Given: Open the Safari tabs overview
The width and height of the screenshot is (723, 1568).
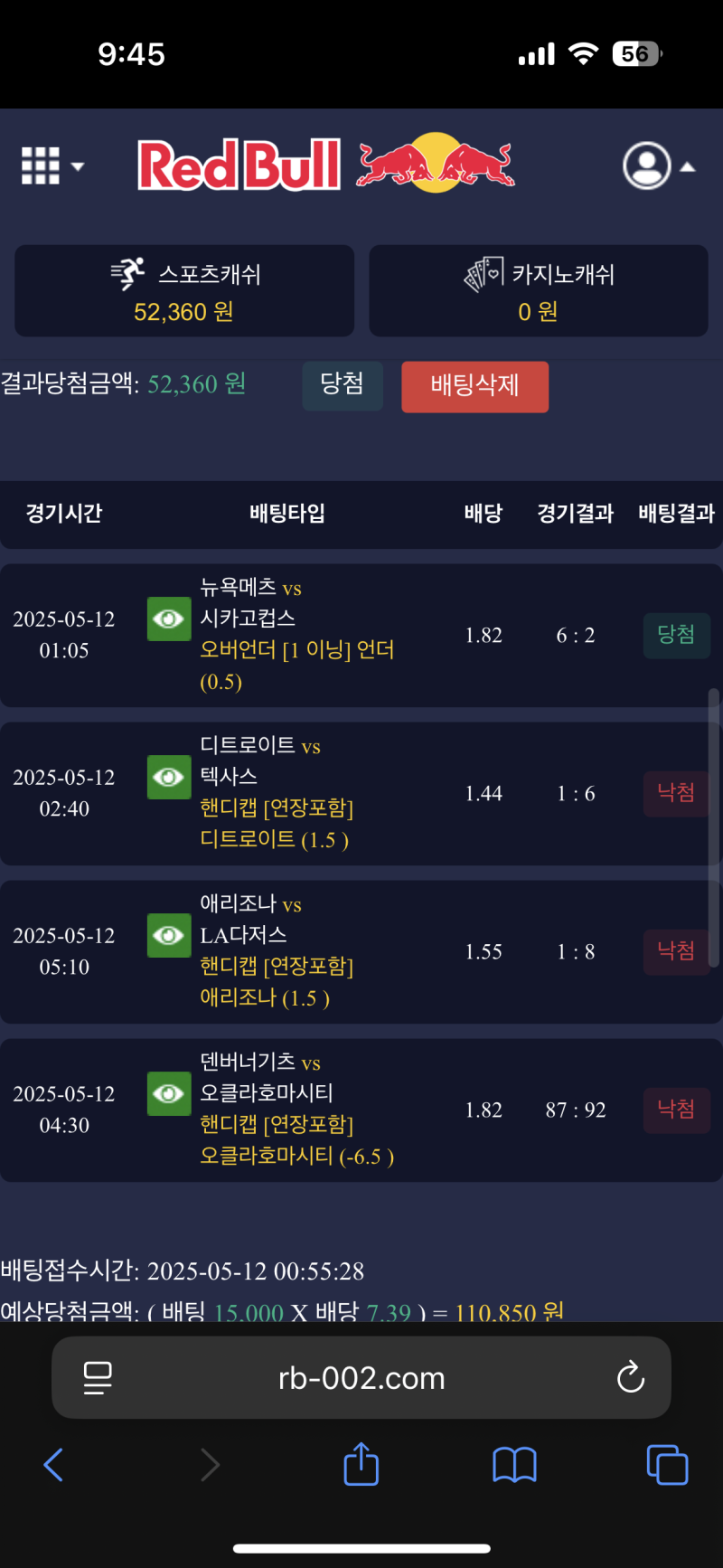Looking at the screenshot, I should coord(667,1465).
